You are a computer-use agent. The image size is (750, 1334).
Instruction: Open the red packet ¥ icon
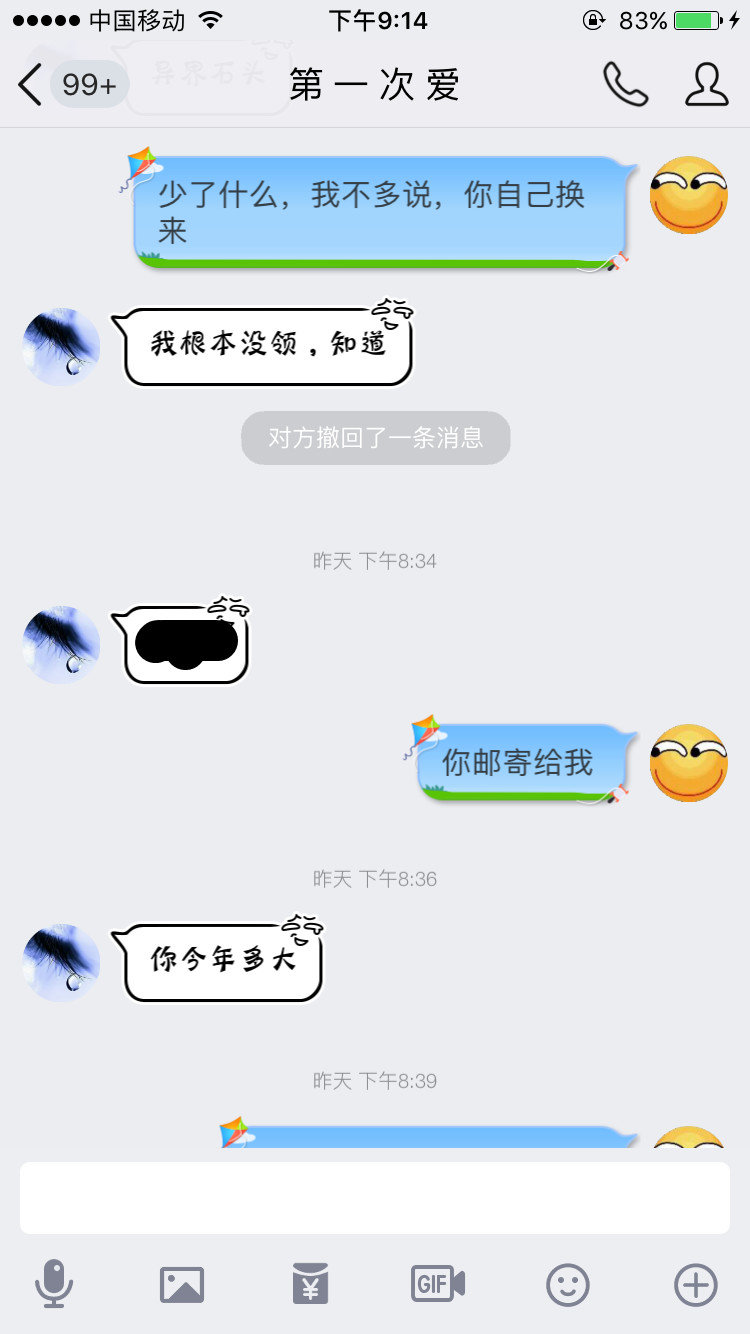(310, 1283)
